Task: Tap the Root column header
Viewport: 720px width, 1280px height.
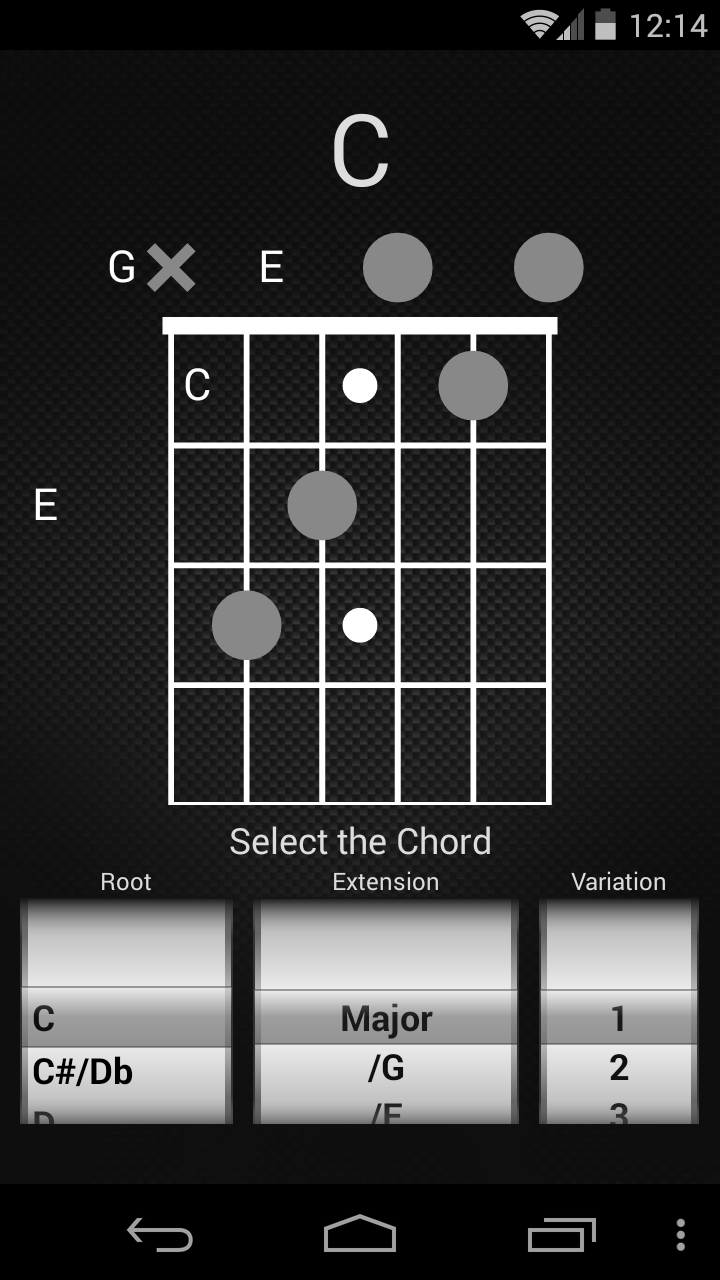Action: [125, 881]
